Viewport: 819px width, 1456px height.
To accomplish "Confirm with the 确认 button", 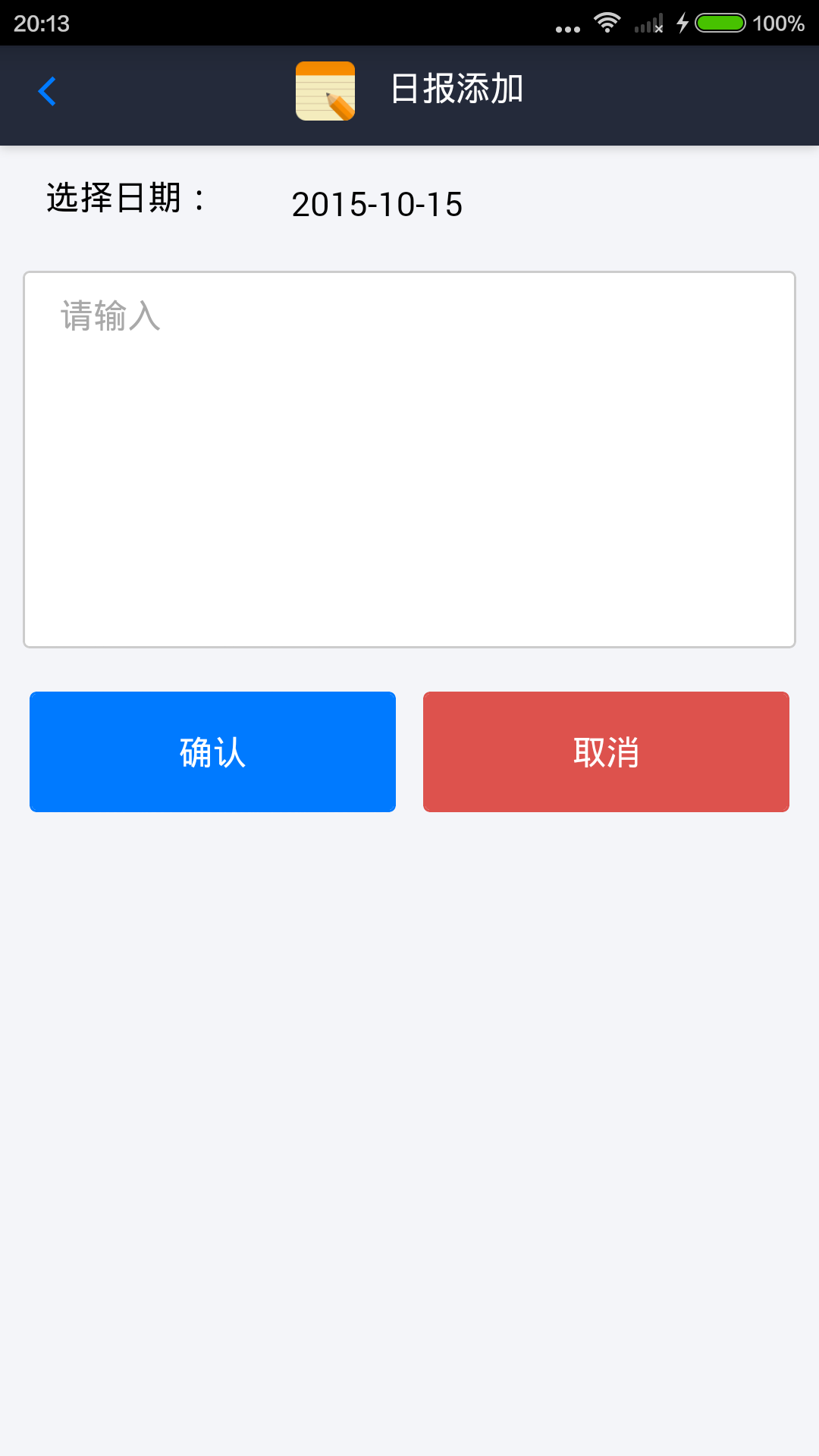I will [212, 752].
